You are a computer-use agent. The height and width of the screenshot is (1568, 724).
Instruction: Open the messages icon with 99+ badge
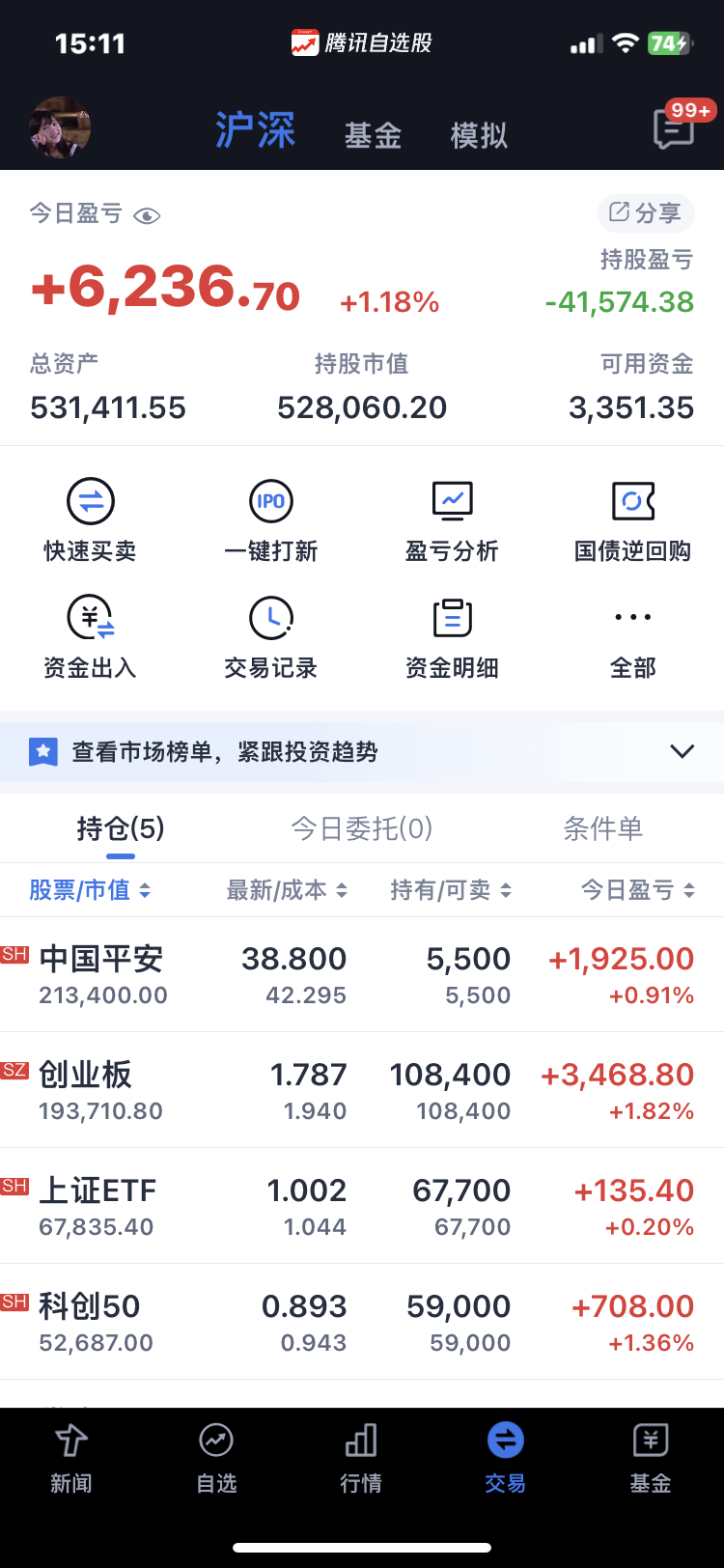tap(675, 127)
